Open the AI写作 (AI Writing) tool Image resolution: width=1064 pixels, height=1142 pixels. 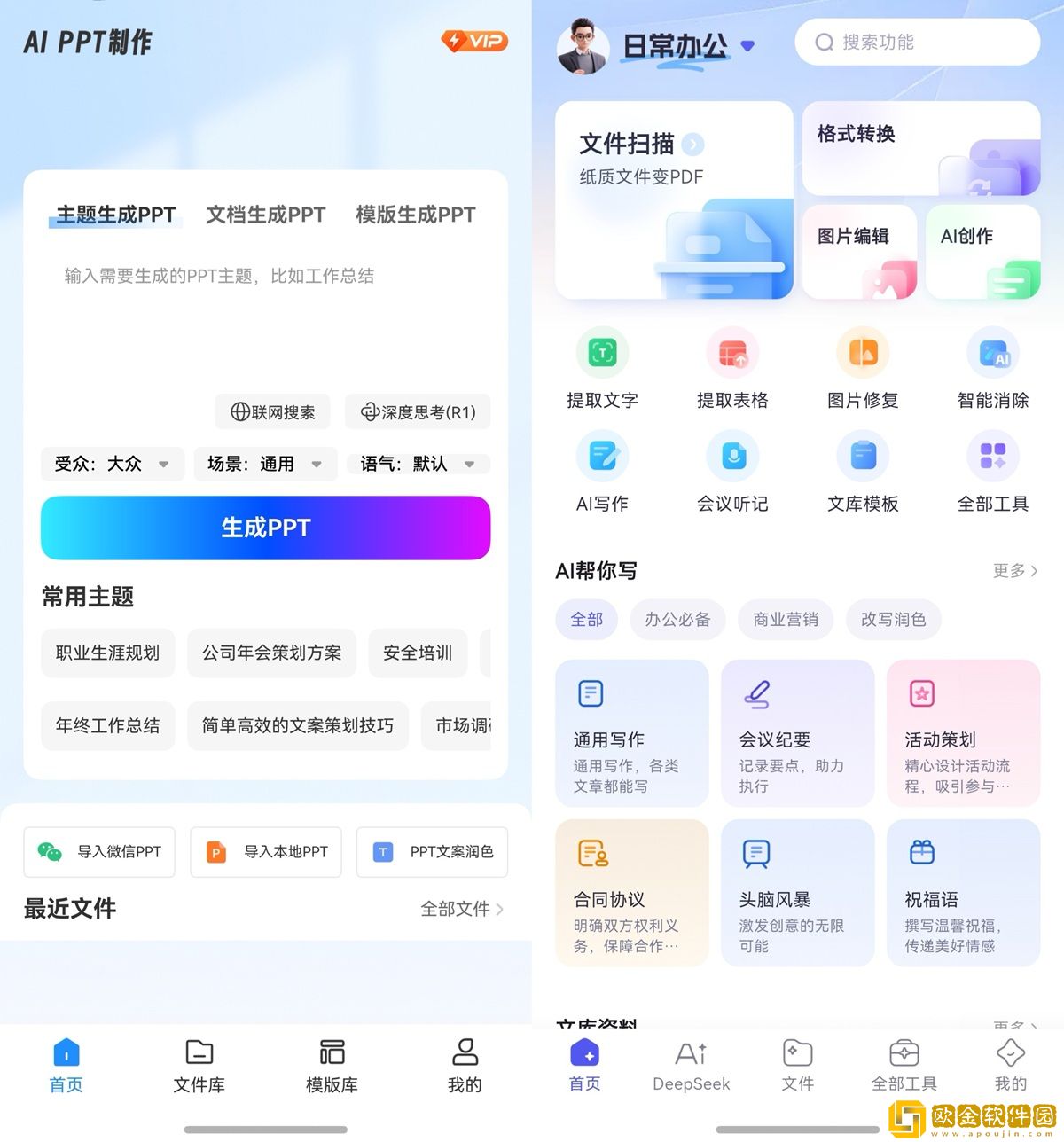pyautogui.click(x=601, y=470)
